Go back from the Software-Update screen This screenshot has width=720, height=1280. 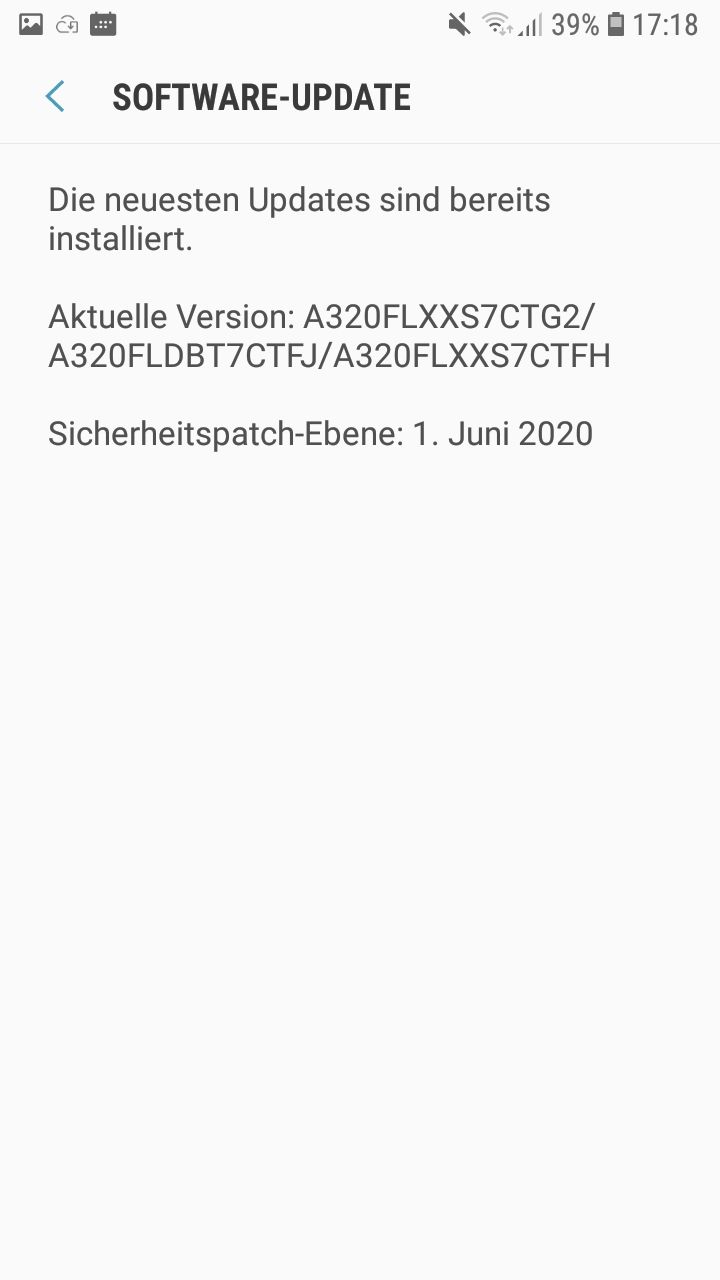[55, 97]
